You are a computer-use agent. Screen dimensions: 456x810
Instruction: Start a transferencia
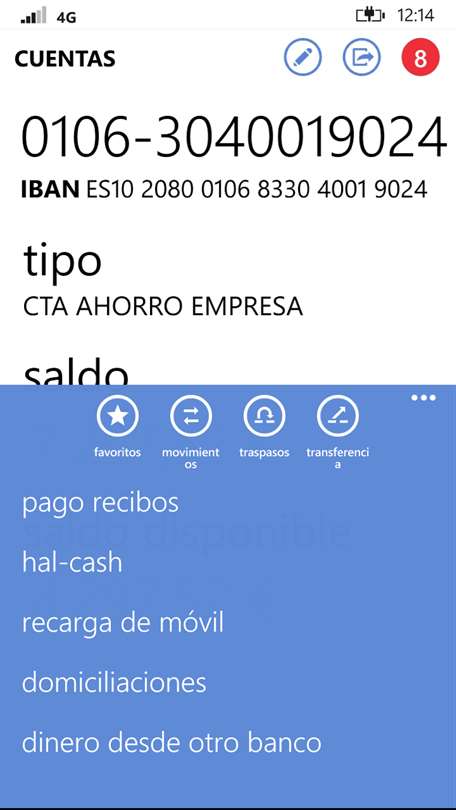coord(338,415)
